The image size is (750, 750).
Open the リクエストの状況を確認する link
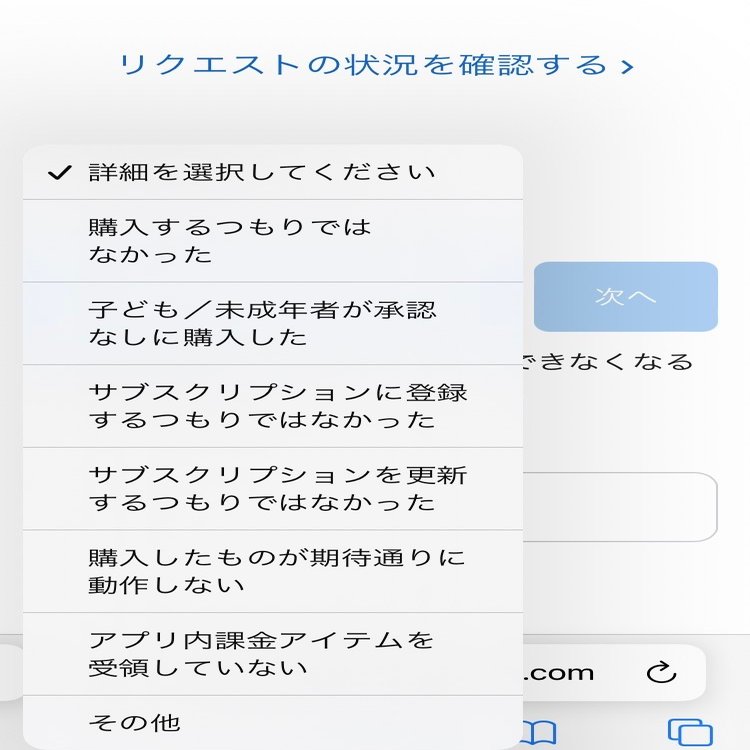376,66
